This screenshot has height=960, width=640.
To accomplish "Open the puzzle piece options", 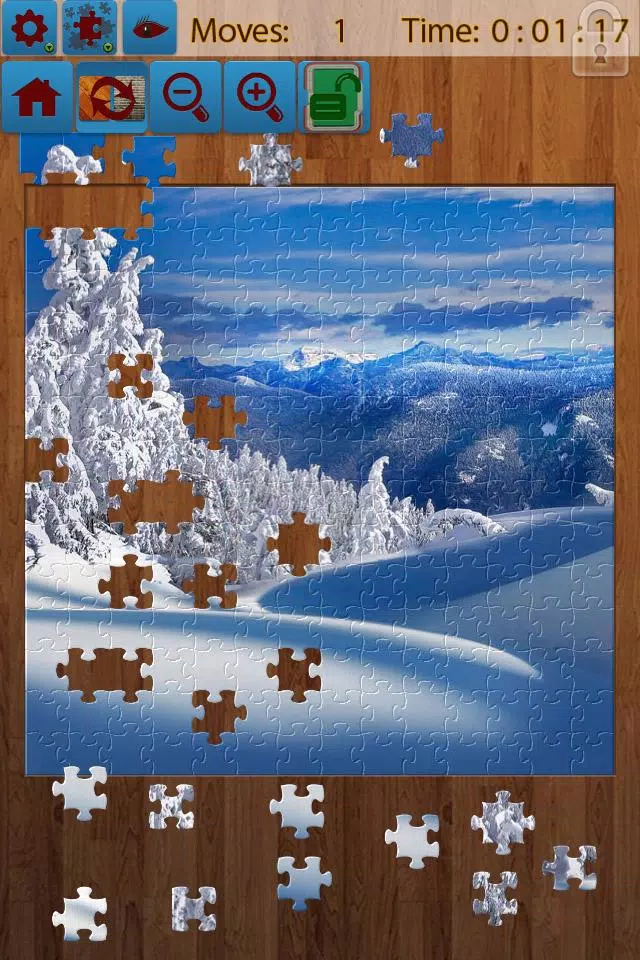I will (x=89, y=28).
